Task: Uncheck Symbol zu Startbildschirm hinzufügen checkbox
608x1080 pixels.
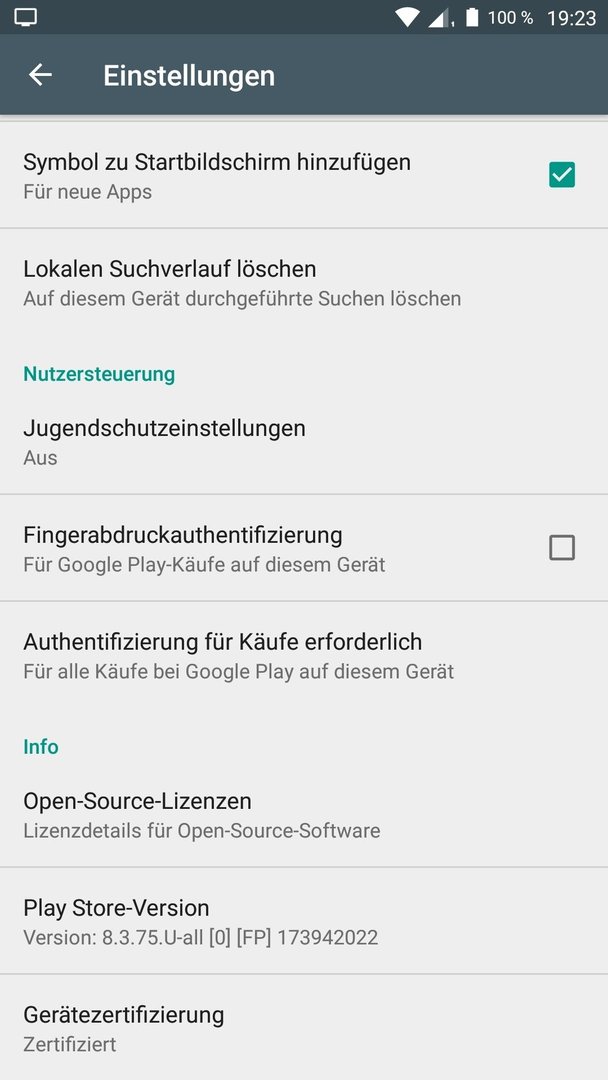Action: click(562, 175)
